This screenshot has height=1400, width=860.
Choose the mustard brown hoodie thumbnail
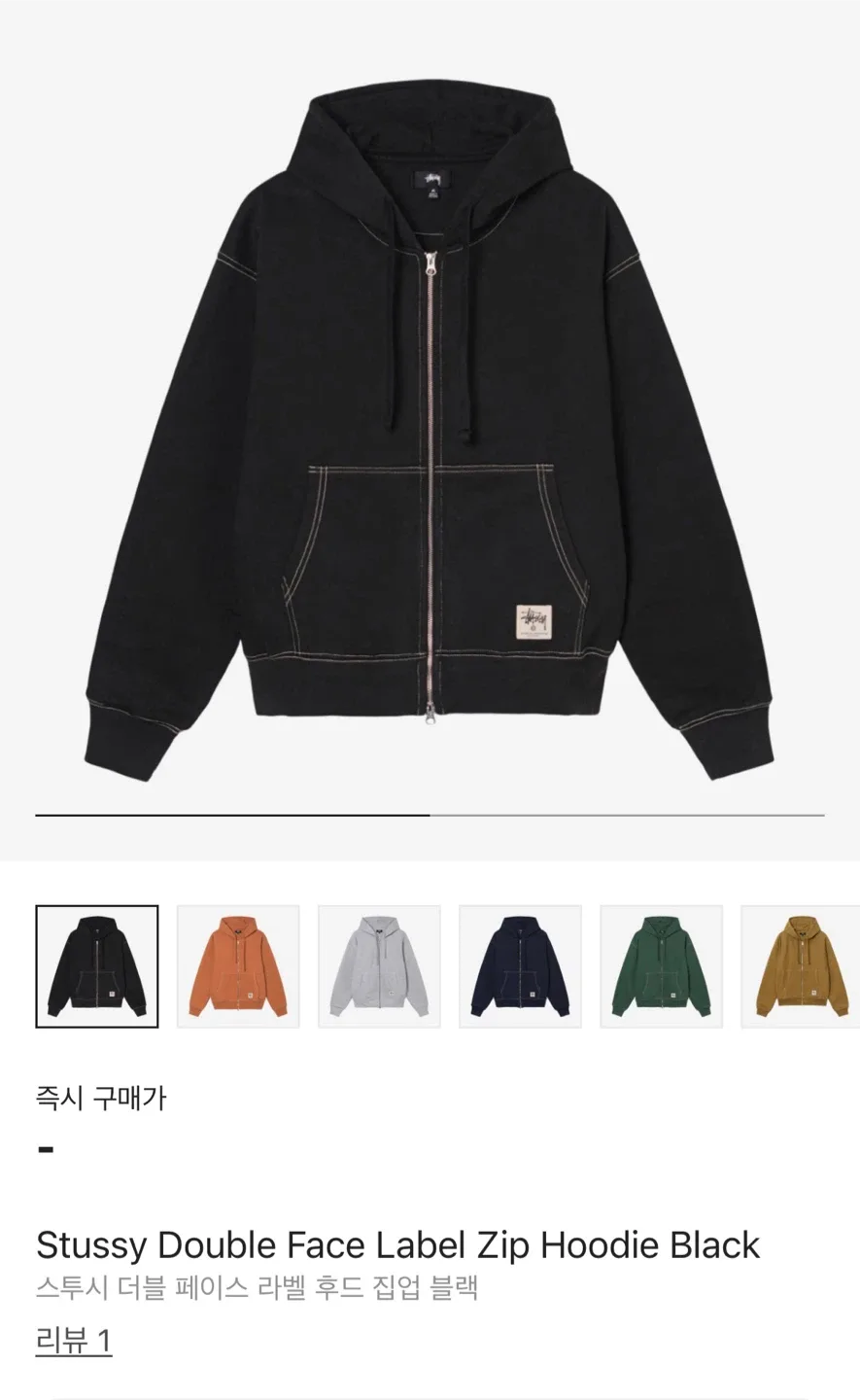(800, 966)
